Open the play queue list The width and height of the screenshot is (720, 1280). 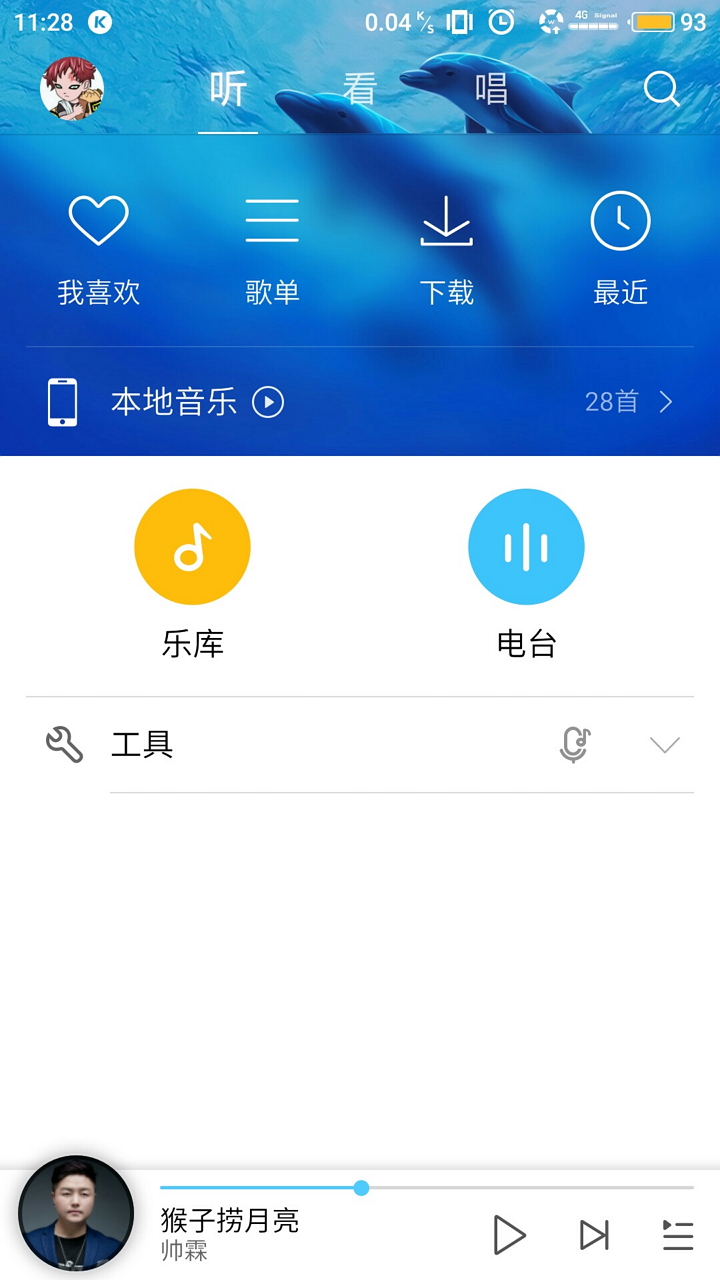pos(678,1235)
